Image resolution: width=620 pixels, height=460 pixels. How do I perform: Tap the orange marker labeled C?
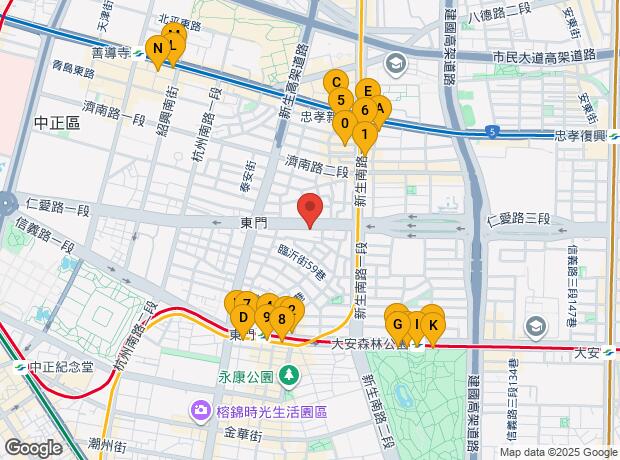[x=337, y=83]
